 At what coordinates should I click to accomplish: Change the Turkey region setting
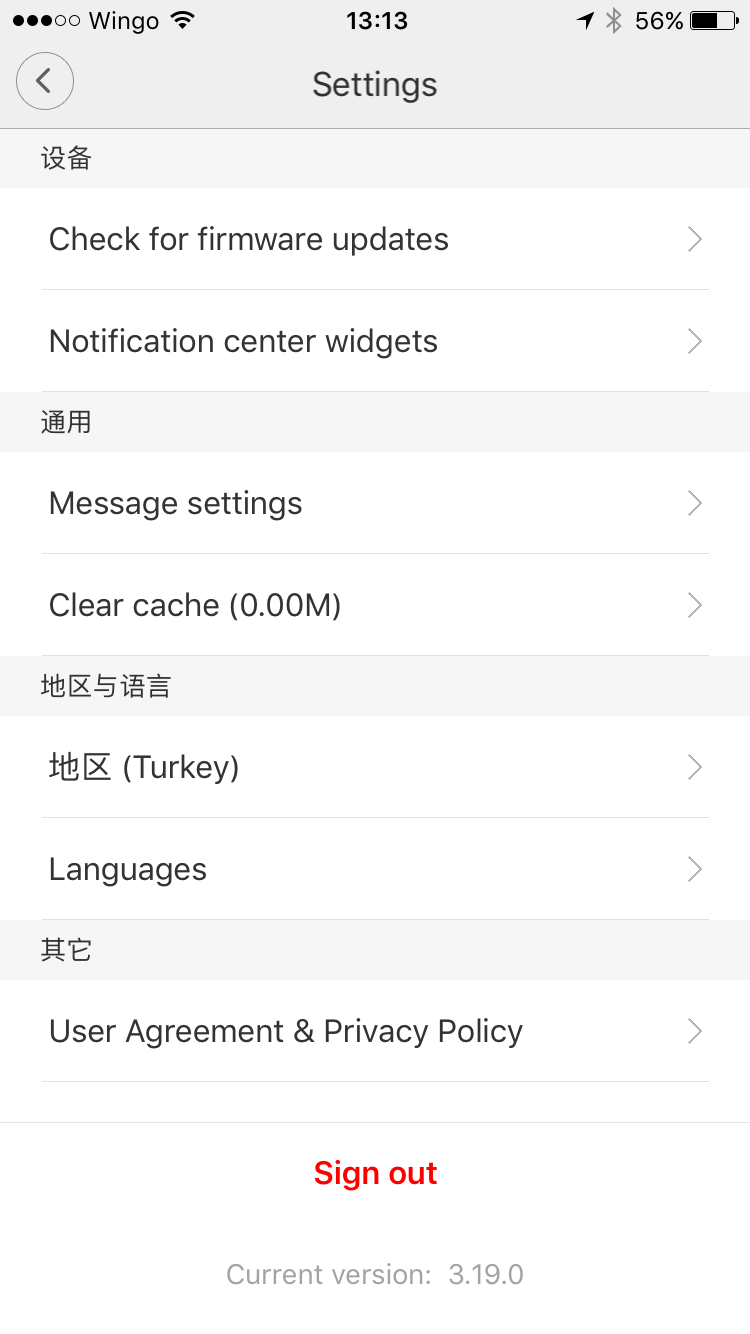point(375,767)
